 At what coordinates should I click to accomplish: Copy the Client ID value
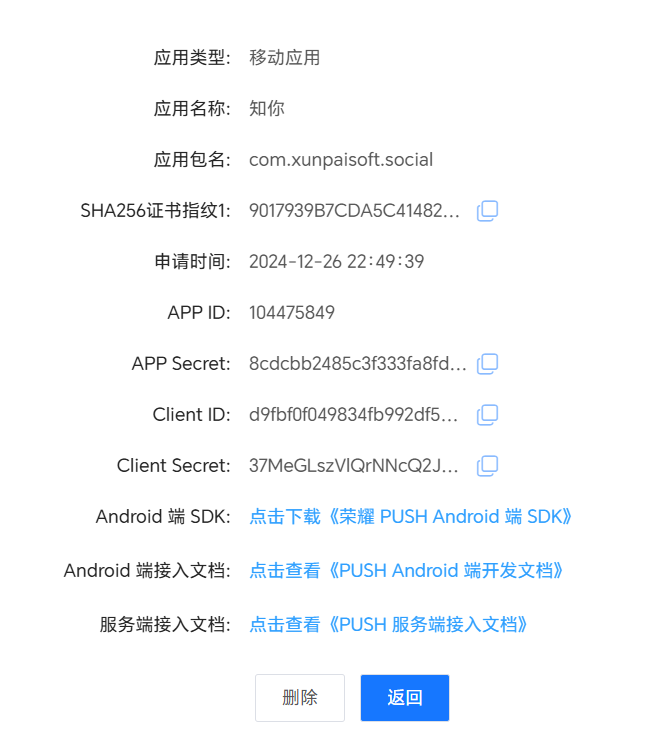487,414
